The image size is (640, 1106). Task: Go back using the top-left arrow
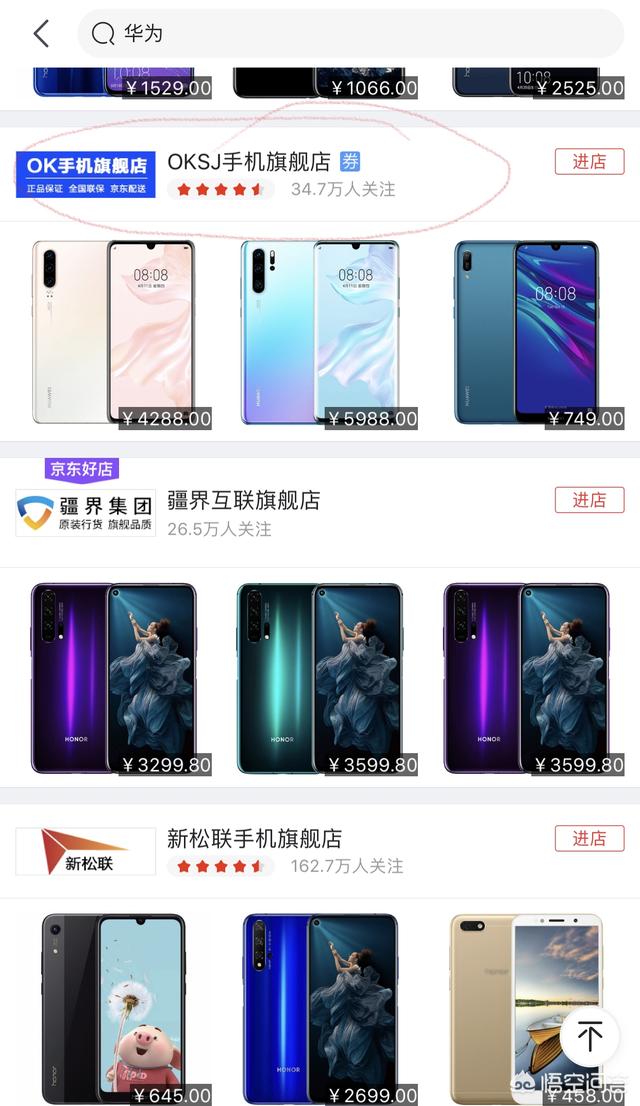tap(41, 34)
